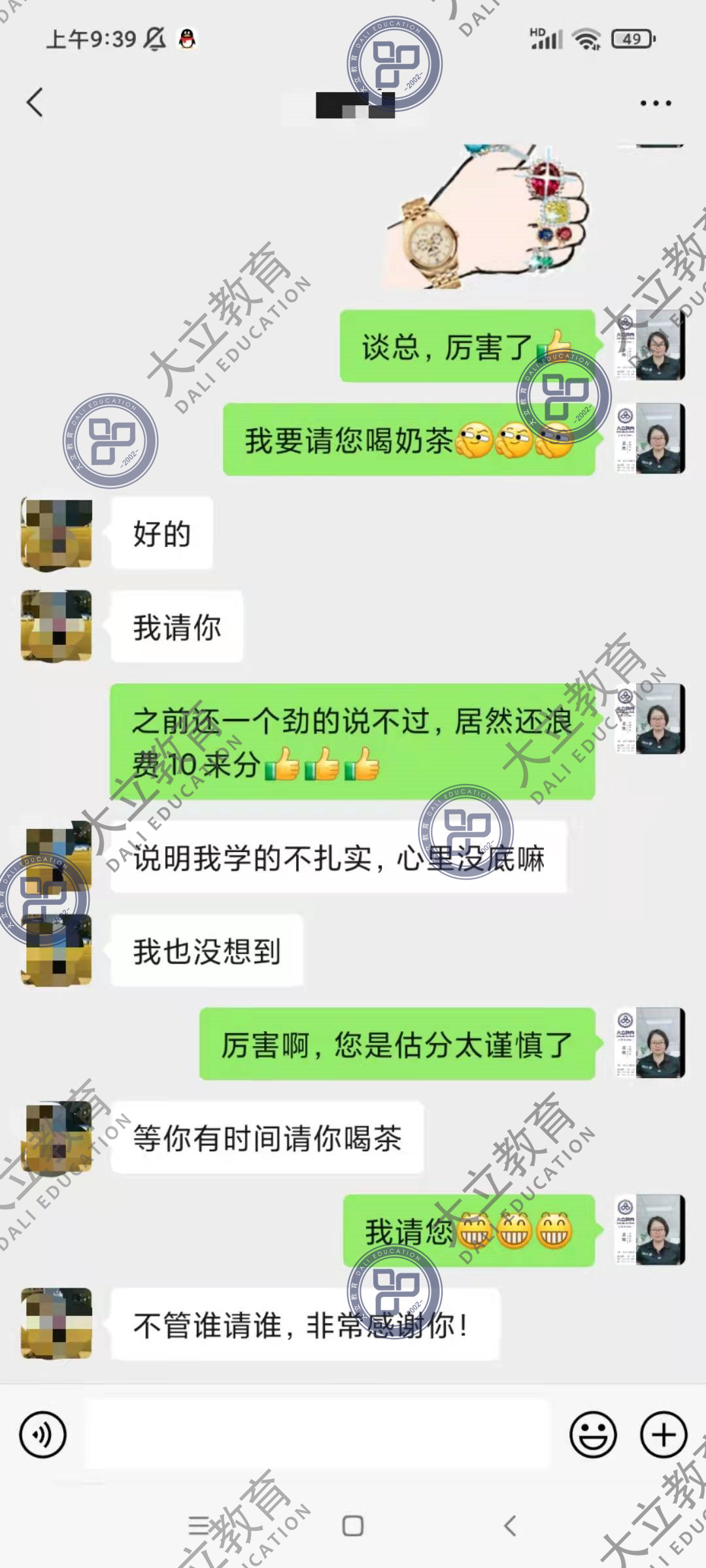Switch to voice message input
The width and height of the screenshot is (706, 1568).
pos(43,1435)
